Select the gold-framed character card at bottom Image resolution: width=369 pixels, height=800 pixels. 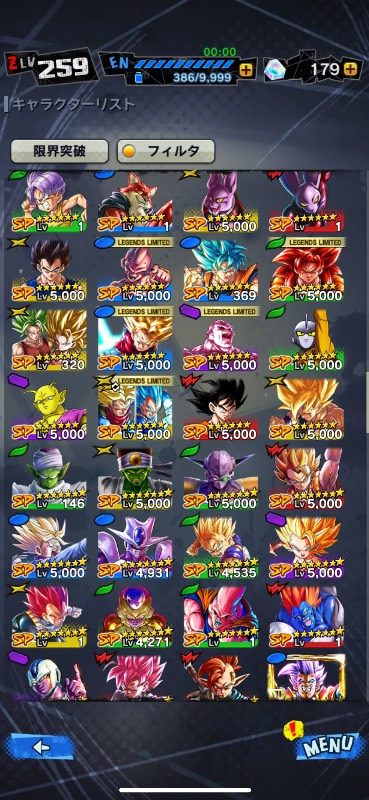click(306, 677)
